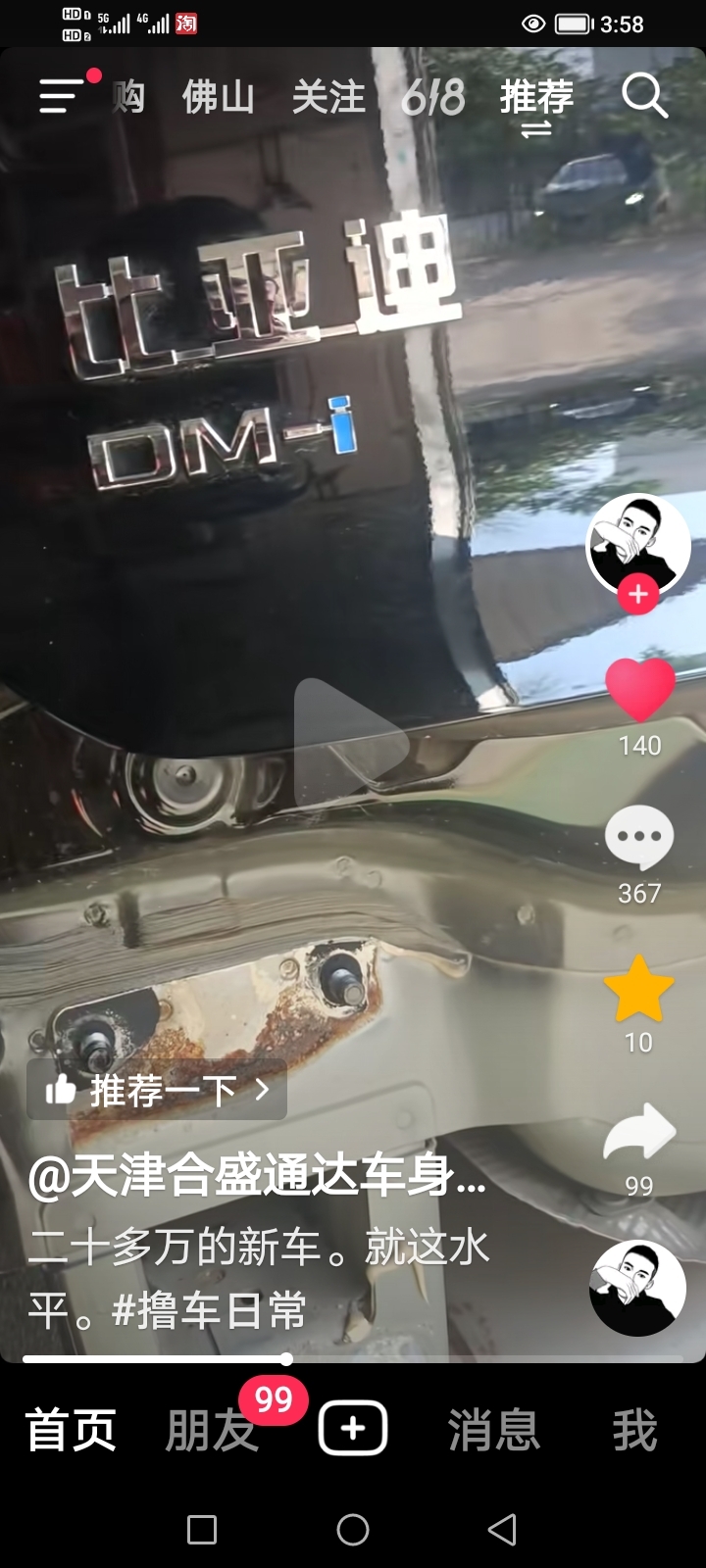Viewport: 706px width, 1568px height.
Task: Open the side menu with red dot
Action: 62,96
